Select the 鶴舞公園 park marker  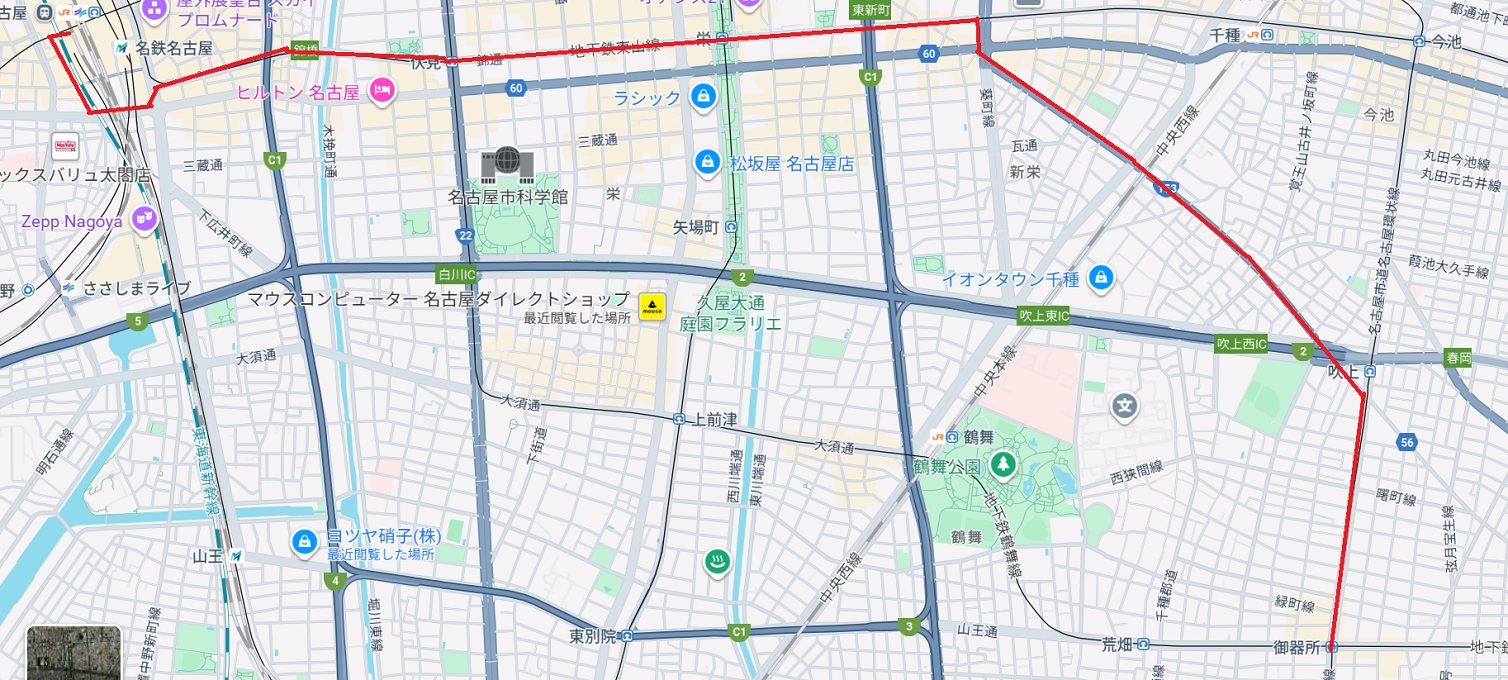coord(1002,465)
